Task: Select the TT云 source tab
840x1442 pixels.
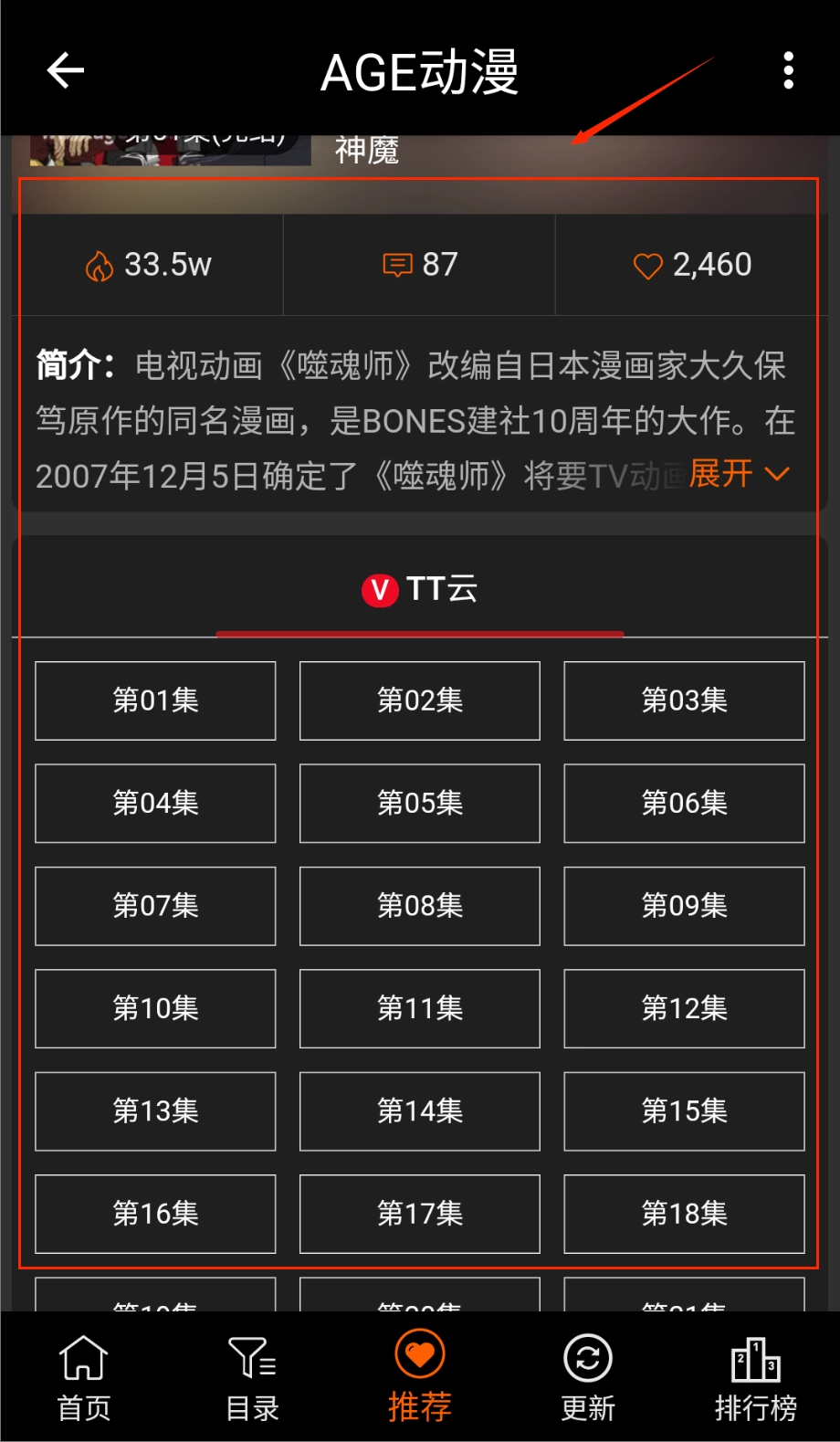Action: pos(420,589)
